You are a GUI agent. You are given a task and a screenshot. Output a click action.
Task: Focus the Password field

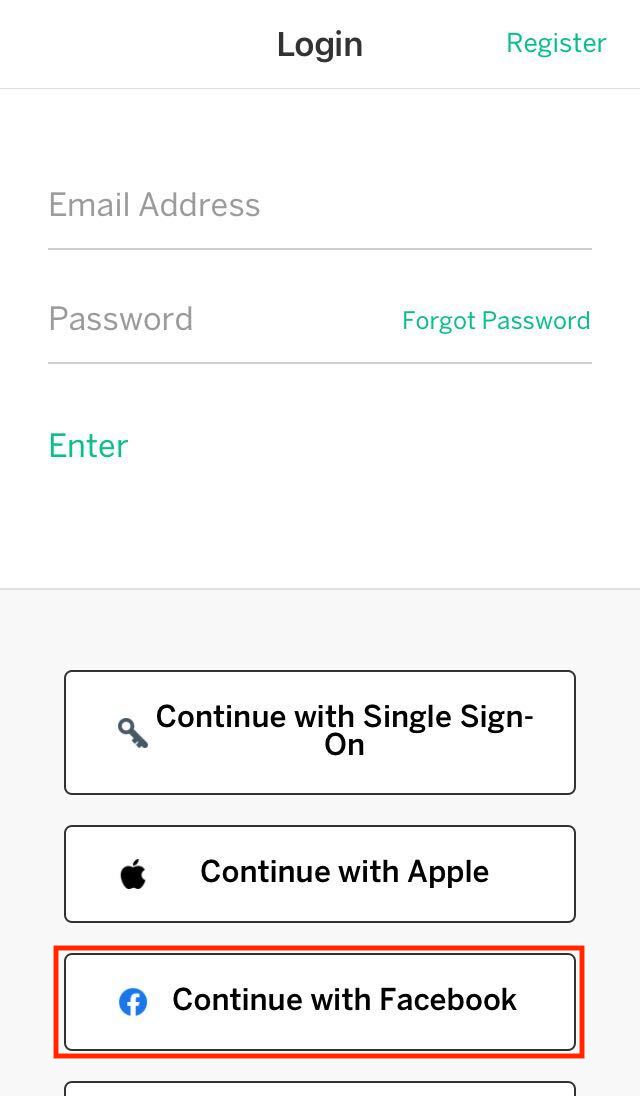(x=217, y=319)
